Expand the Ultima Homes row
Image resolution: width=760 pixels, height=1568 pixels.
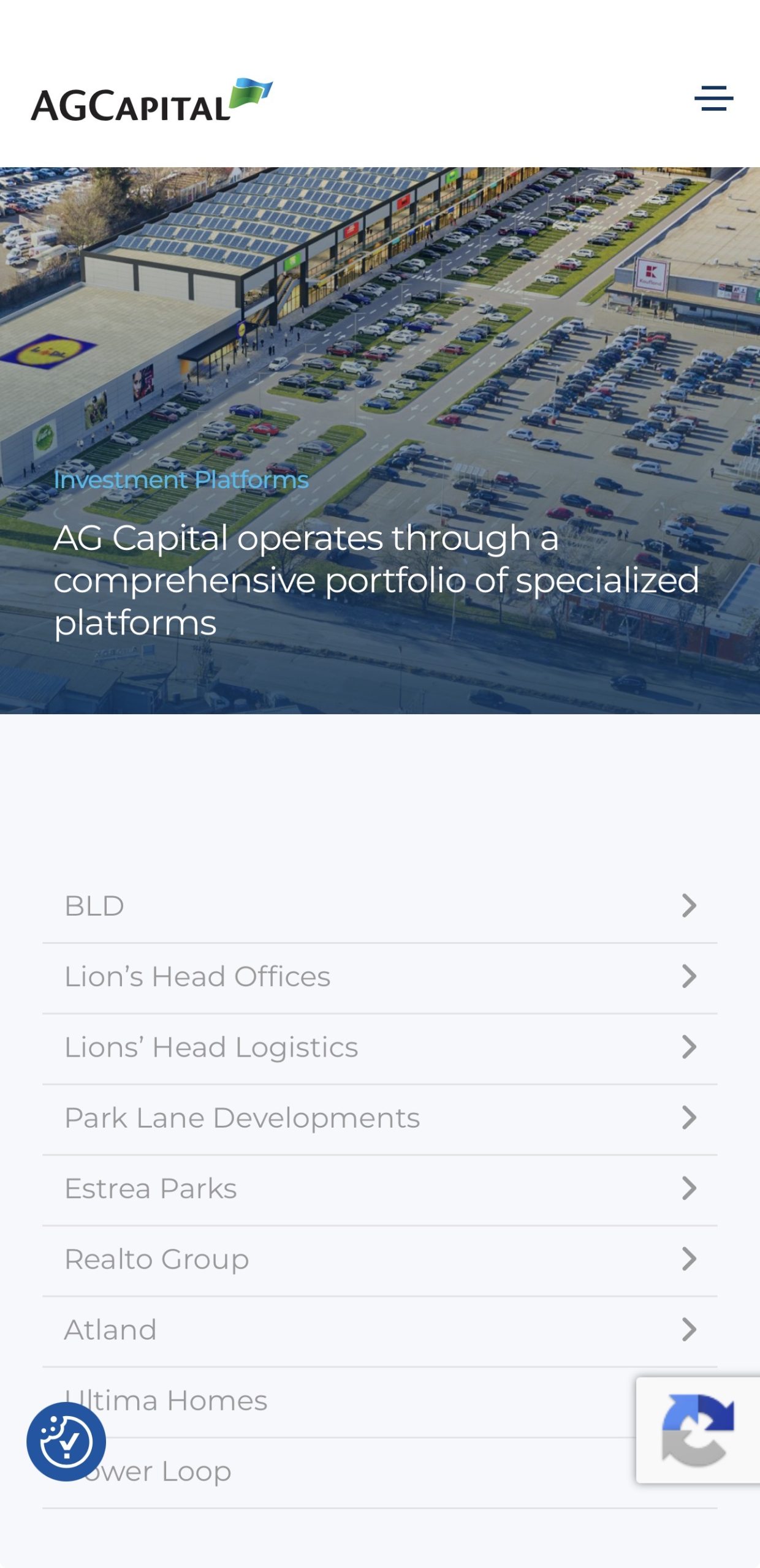pyautogui.click(x=380, y=1401)
